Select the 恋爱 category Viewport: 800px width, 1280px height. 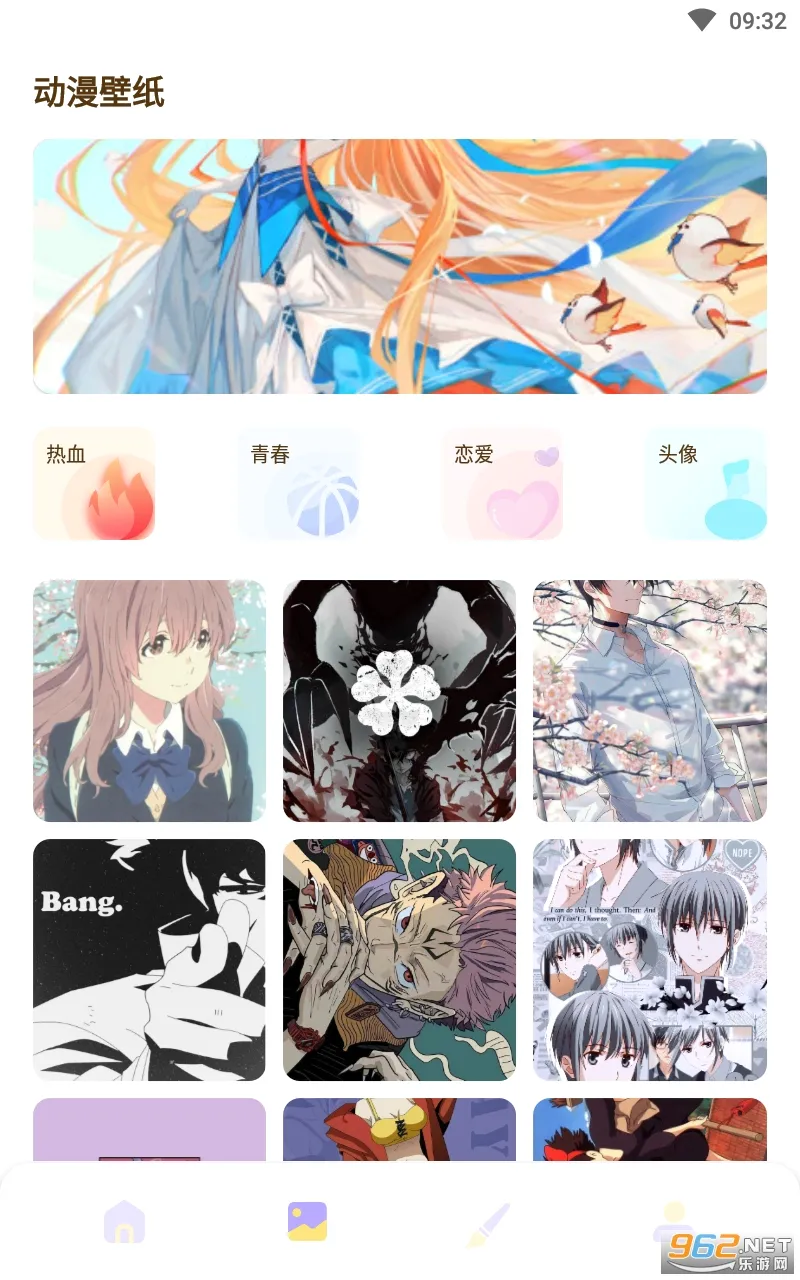(x=502, y=484)
